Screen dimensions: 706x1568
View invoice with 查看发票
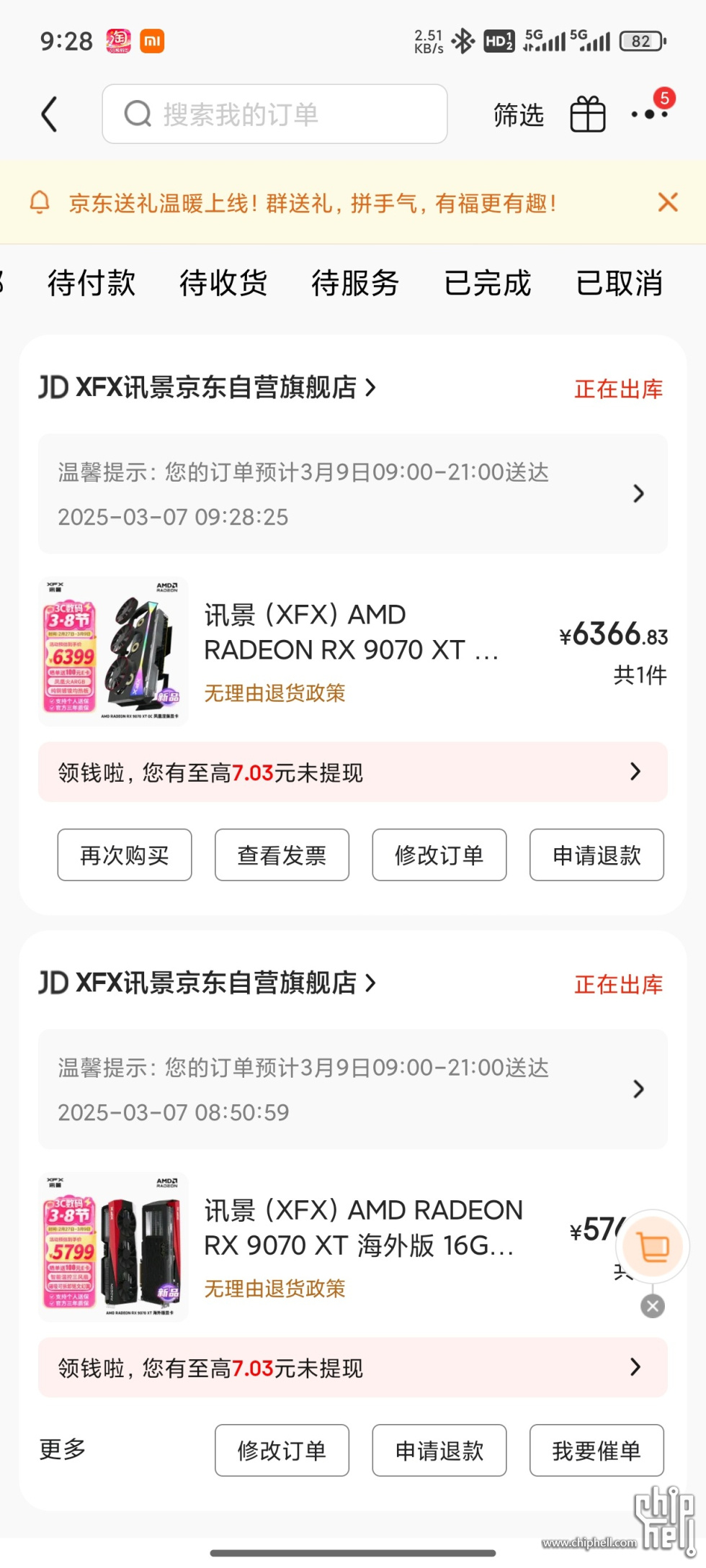click(282, 855)
